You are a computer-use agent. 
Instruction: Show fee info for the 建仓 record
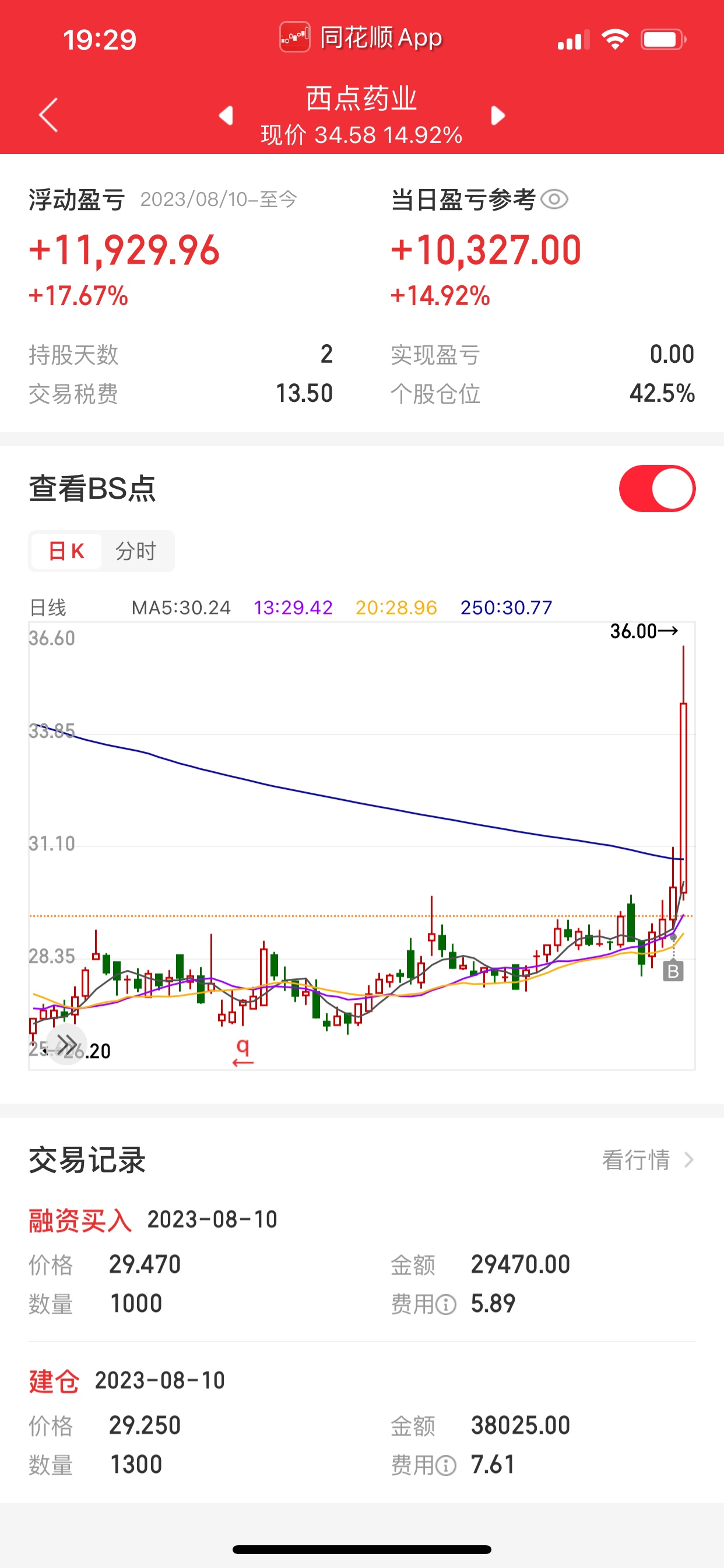pyautogui.click(x=446, y=1465)
